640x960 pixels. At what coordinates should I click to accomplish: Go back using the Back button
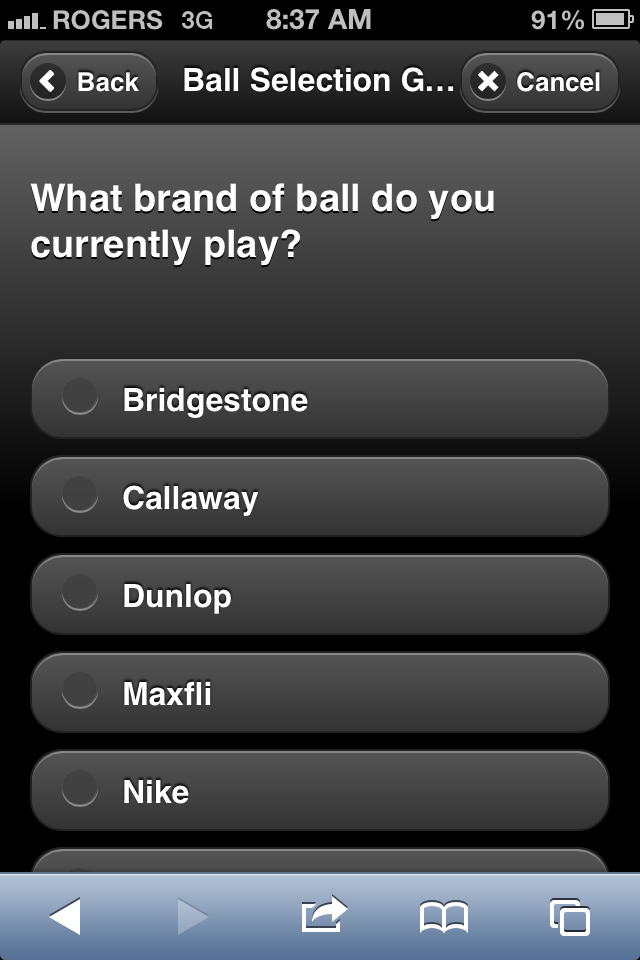click(88, 82)
